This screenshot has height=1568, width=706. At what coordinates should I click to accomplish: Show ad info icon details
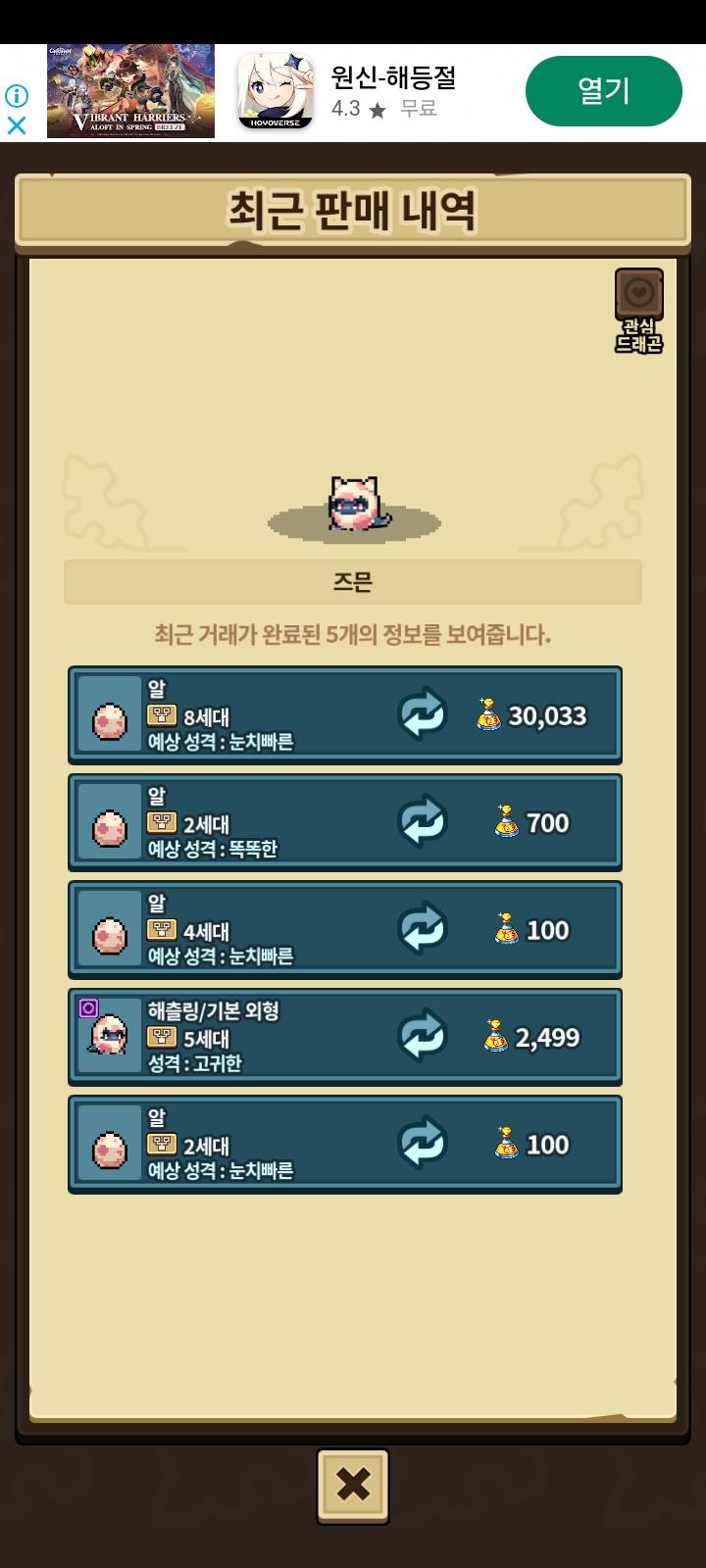pos(17,96)
